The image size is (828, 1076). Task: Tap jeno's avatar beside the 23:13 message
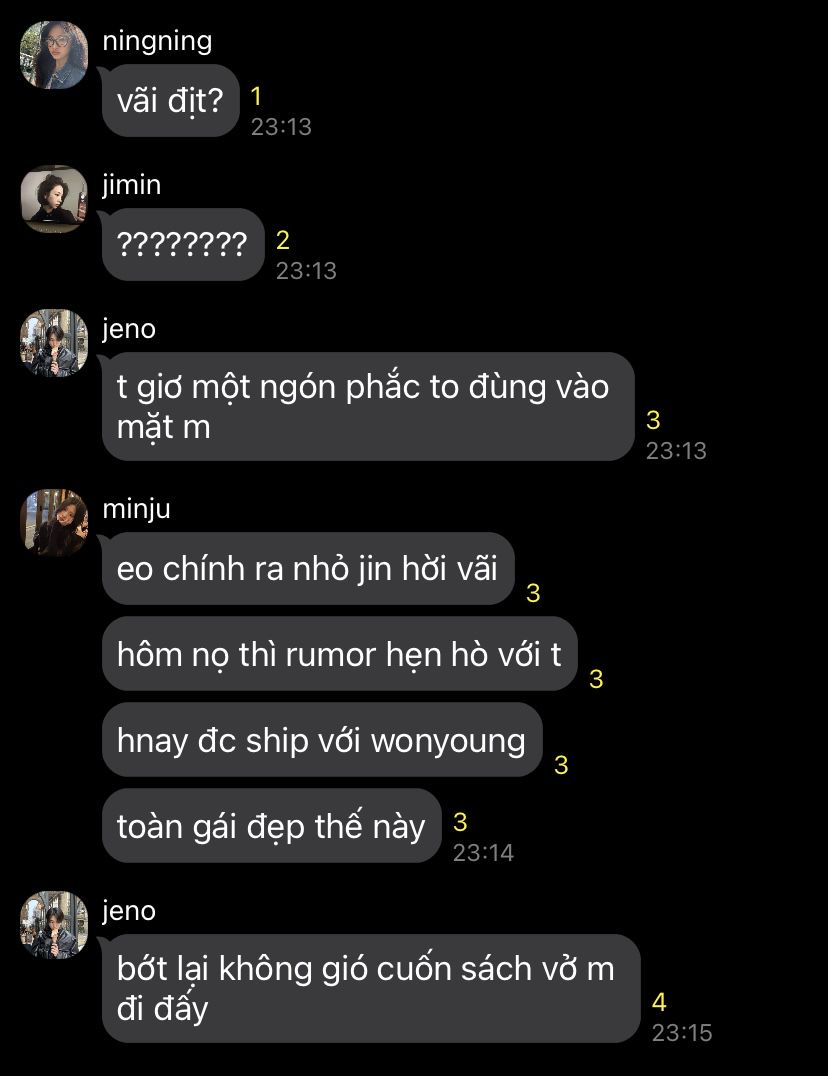coord(54,342)
